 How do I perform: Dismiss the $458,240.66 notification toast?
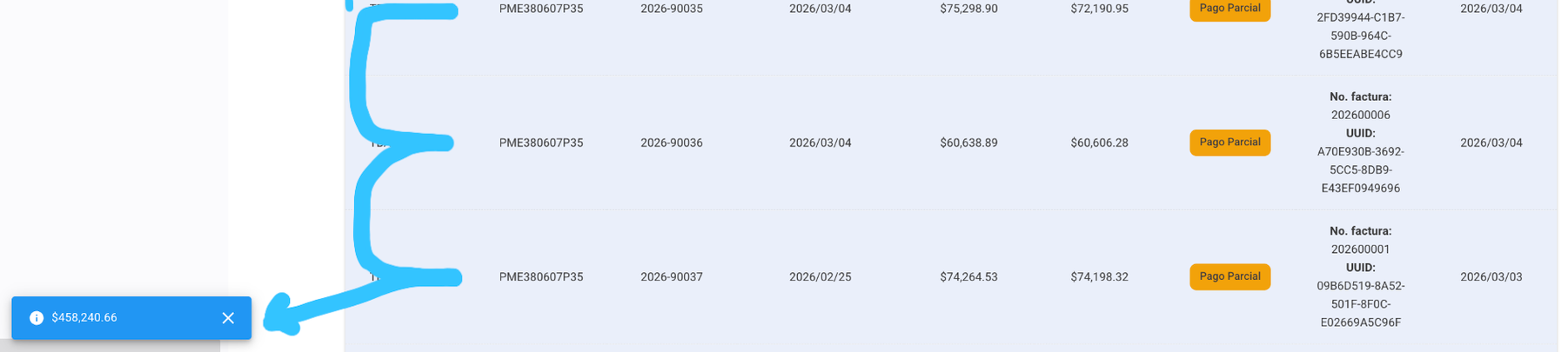click(x=228, y=318)
